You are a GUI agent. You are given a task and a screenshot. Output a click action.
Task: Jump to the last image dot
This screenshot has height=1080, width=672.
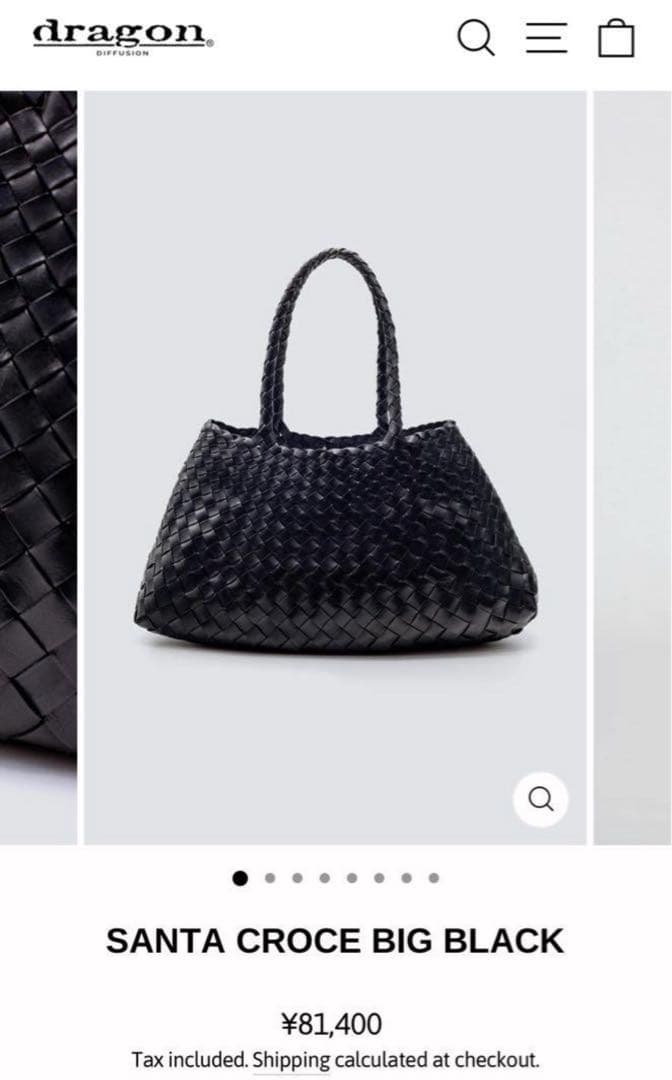[433, 878]
